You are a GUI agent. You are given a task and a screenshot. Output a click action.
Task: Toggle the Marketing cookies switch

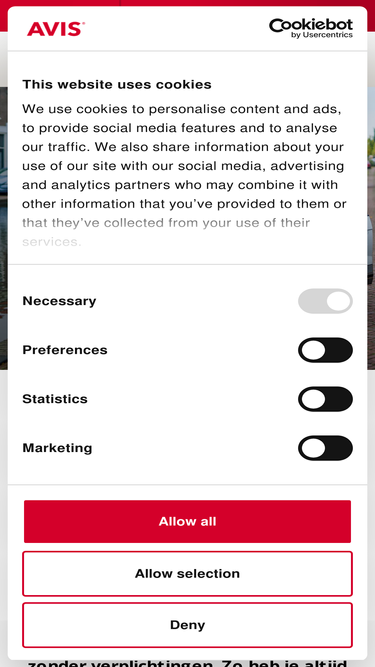pyautogui.click(x=325, y=448)
